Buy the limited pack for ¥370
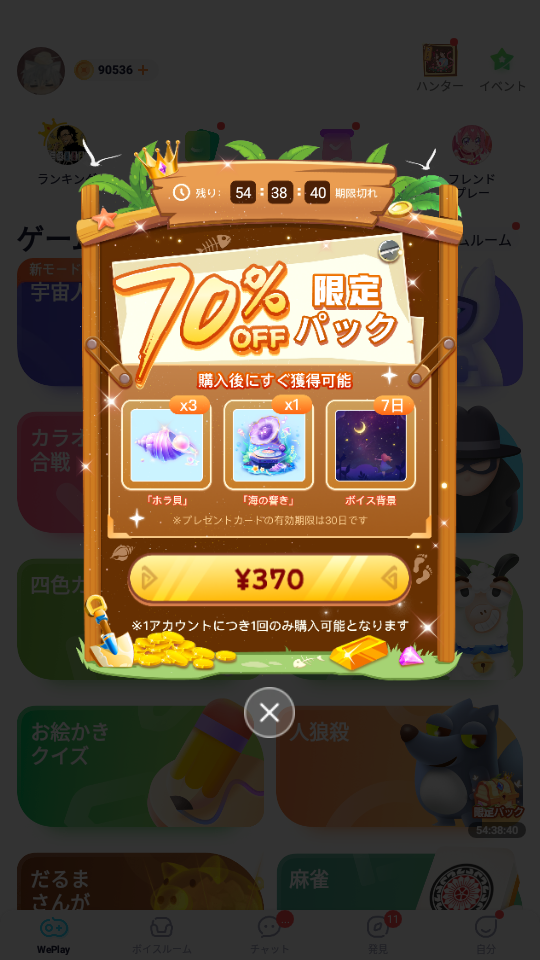This screenshot has height=960, width=540. point(269,579)
